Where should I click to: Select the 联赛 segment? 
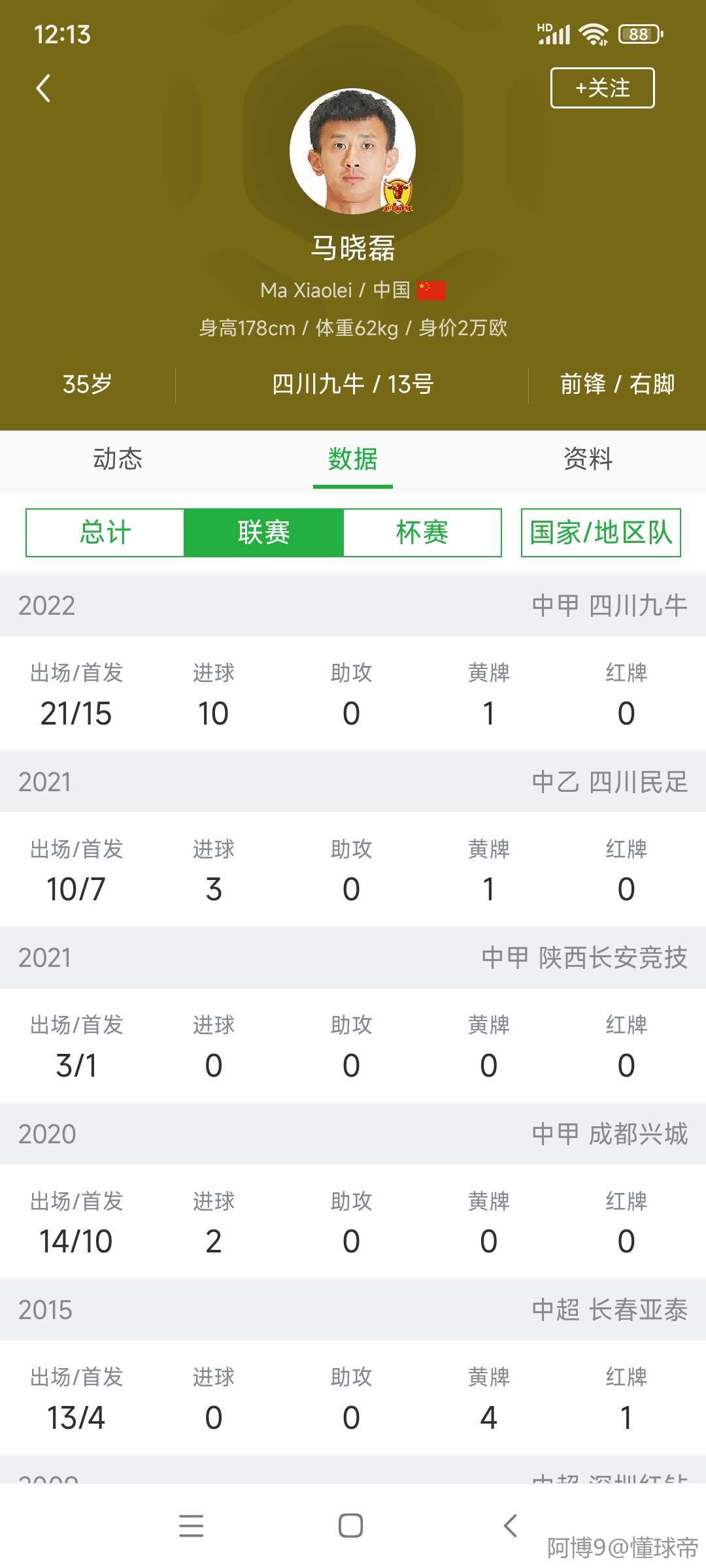point(263,532)
